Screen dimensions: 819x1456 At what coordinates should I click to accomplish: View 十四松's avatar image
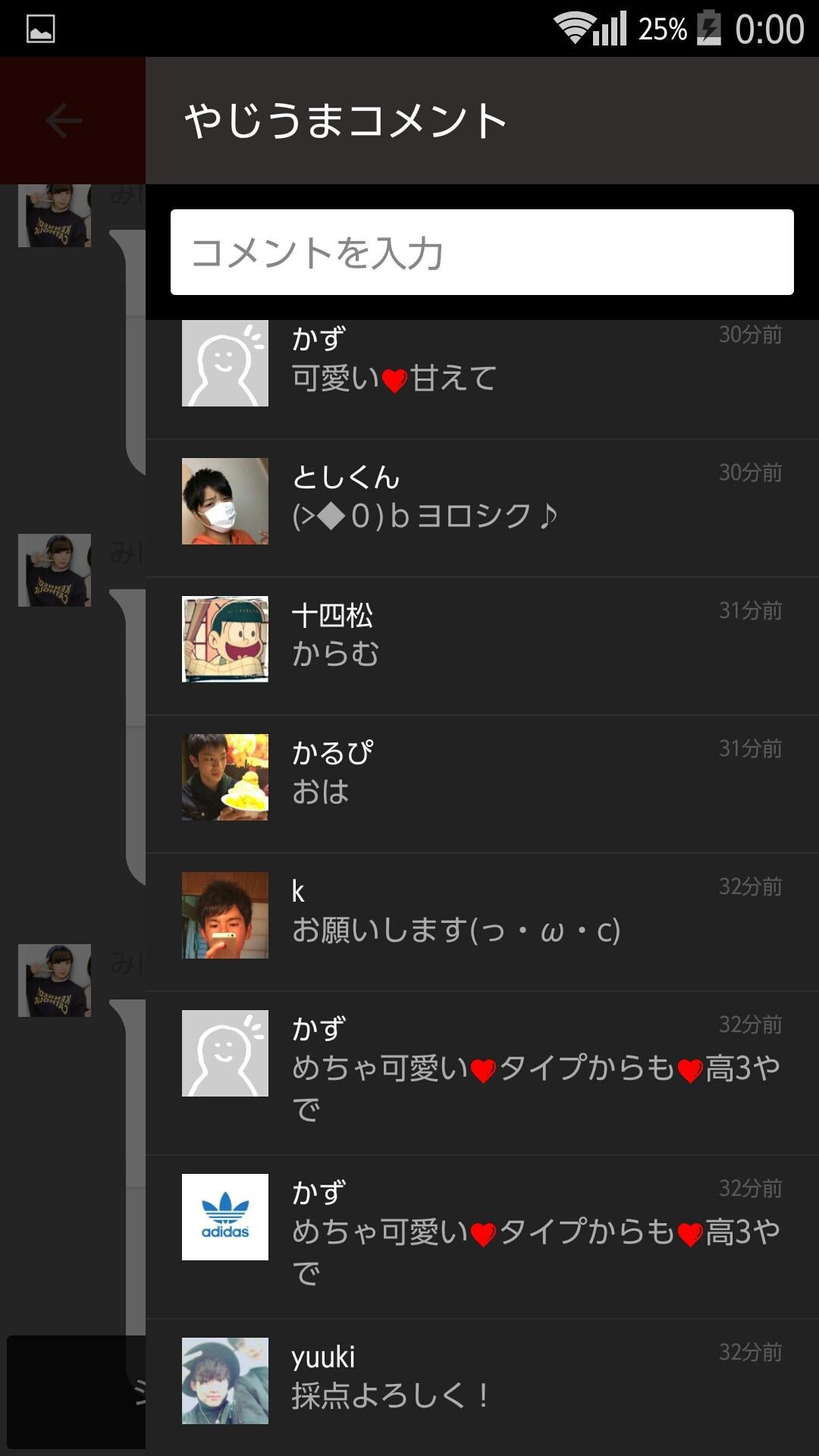point(225,639)
